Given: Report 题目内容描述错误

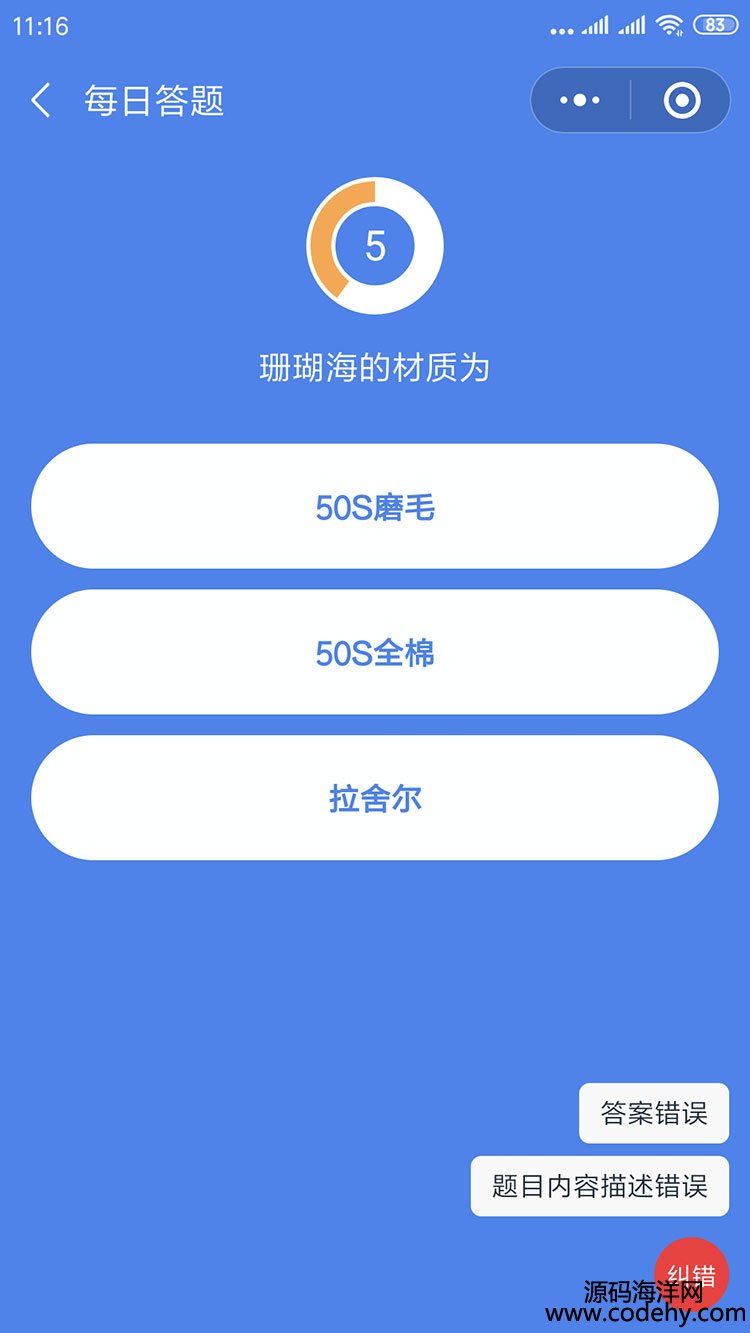Looking at the screenshot, I should click(x=600, y=1186).
